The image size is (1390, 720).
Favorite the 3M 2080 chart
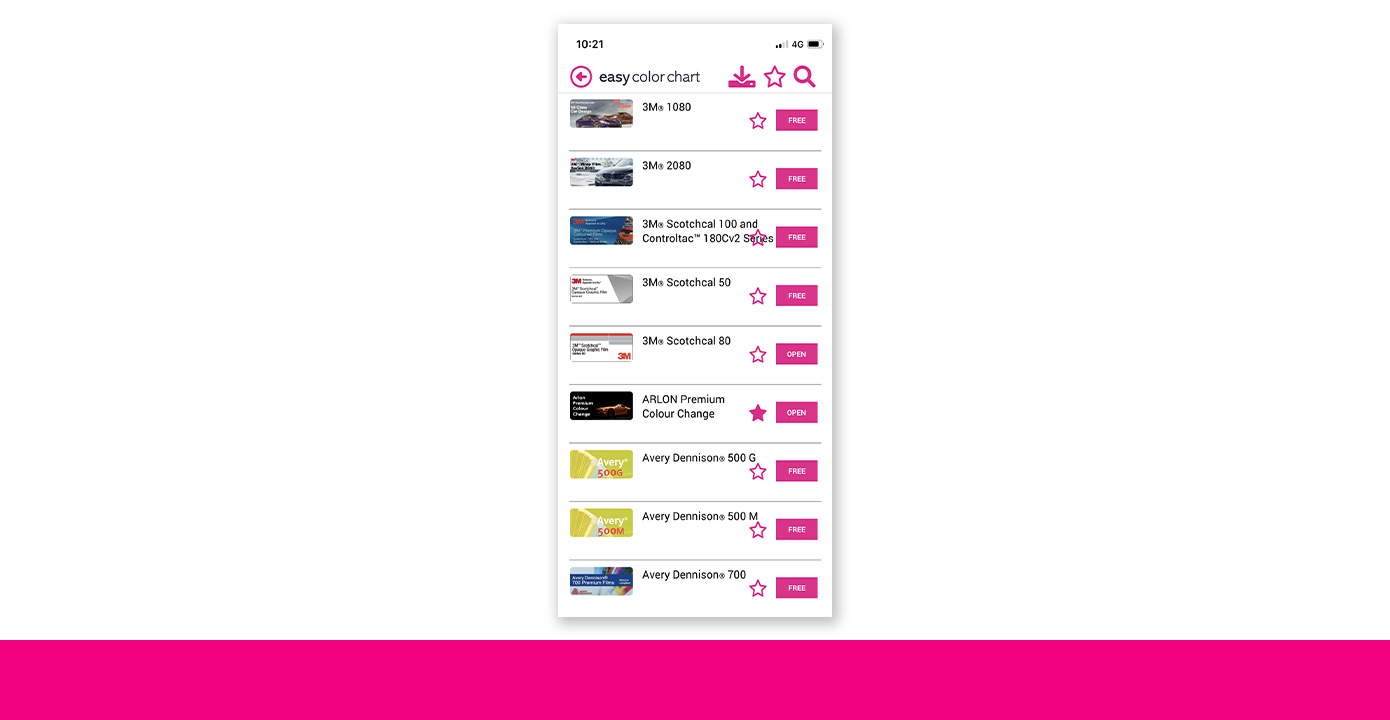758,179
